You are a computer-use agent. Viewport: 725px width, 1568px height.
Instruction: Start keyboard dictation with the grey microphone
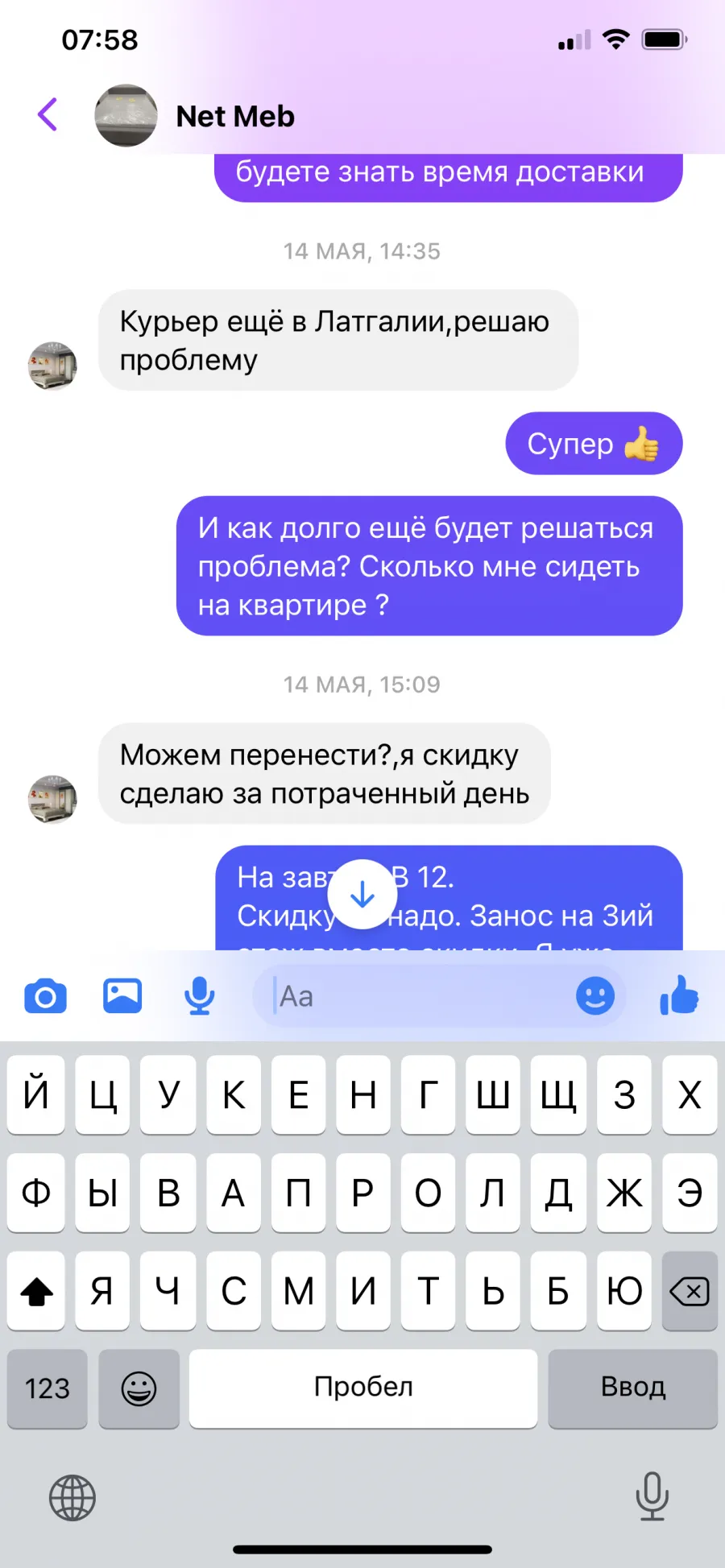[652, 1496]
